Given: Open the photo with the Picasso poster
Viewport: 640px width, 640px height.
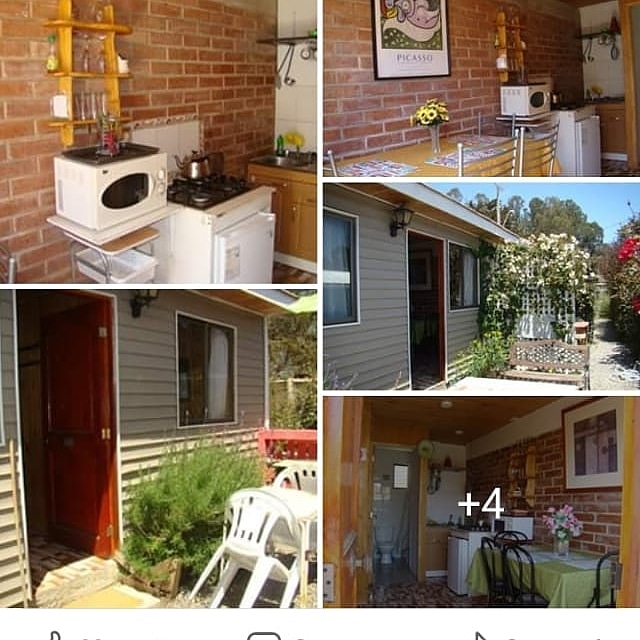Looking at the screenshot, I should (480, 88).
